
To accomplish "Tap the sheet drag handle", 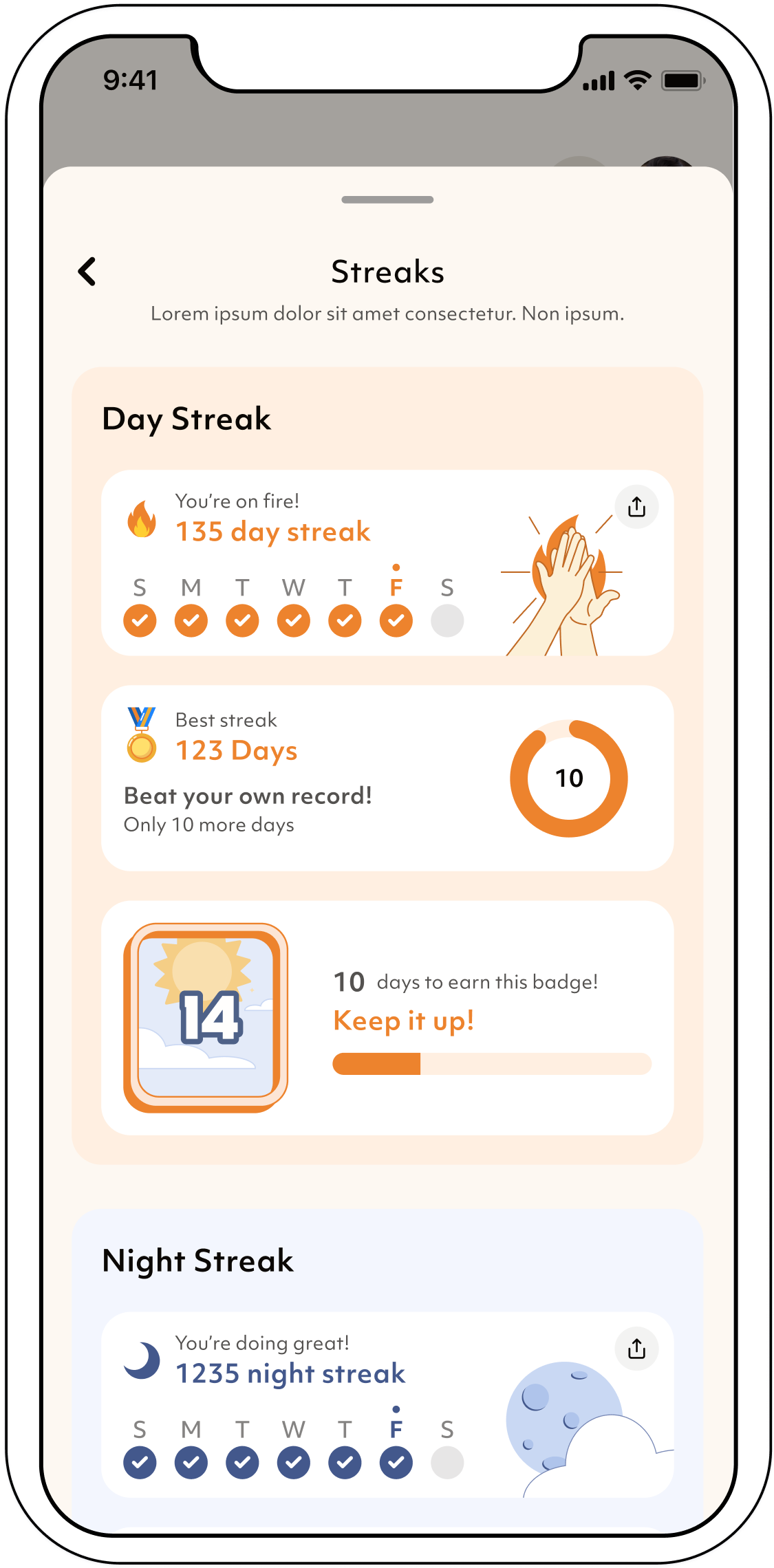I will click(x=387, y=199).
